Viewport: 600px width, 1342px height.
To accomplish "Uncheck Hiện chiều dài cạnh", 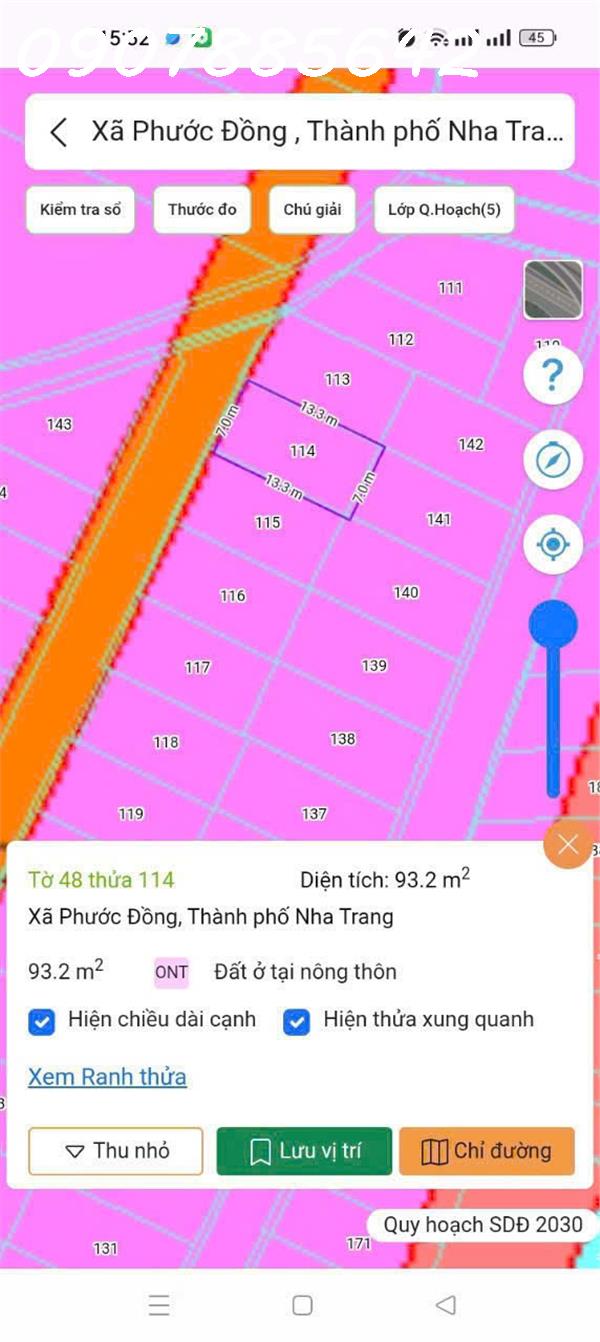I will [x=42, y=1022].
